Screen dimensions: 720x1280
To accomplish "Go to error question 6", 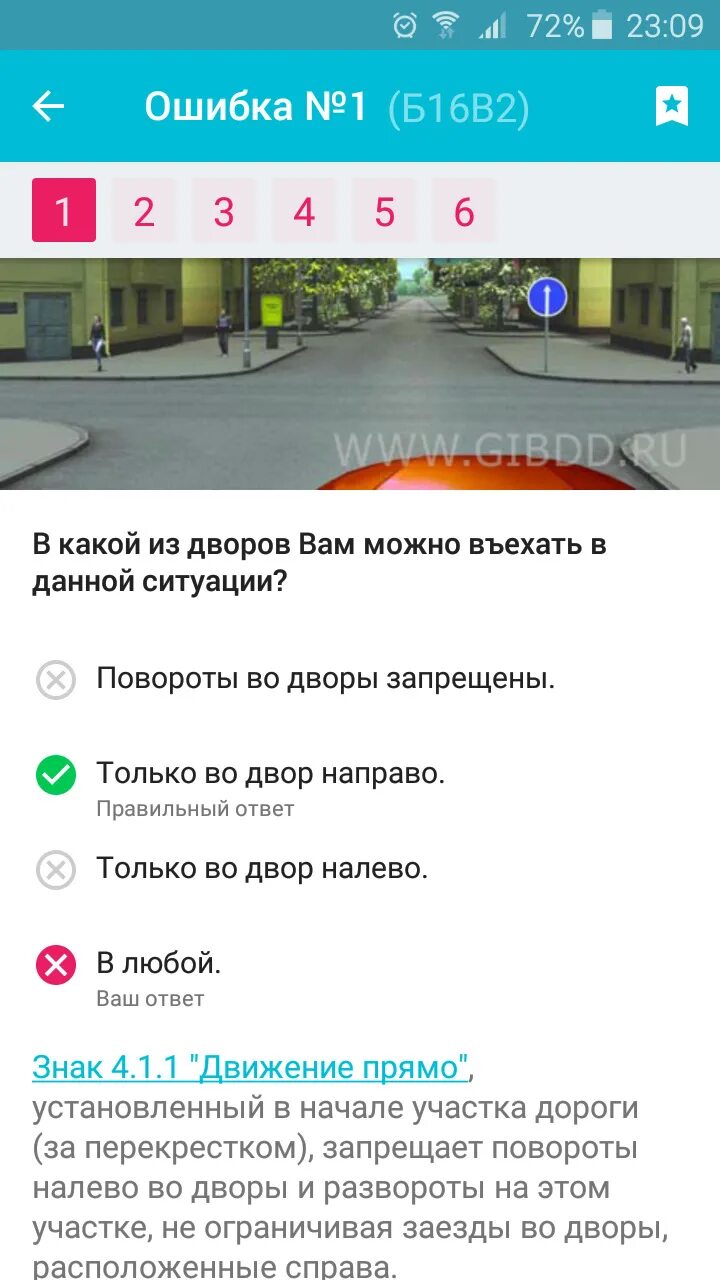I will tap(464, 210).
